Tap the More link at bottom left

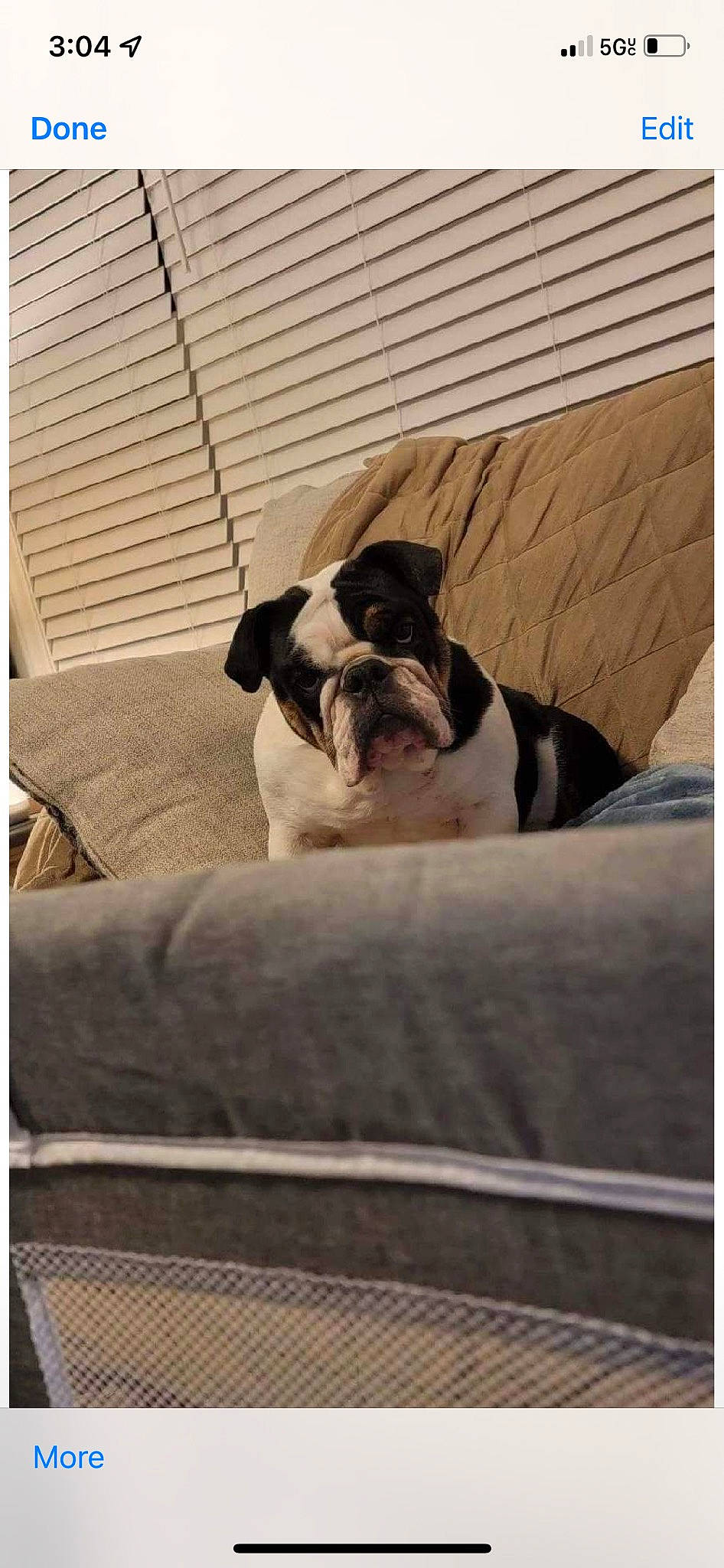click(68, 1457)
